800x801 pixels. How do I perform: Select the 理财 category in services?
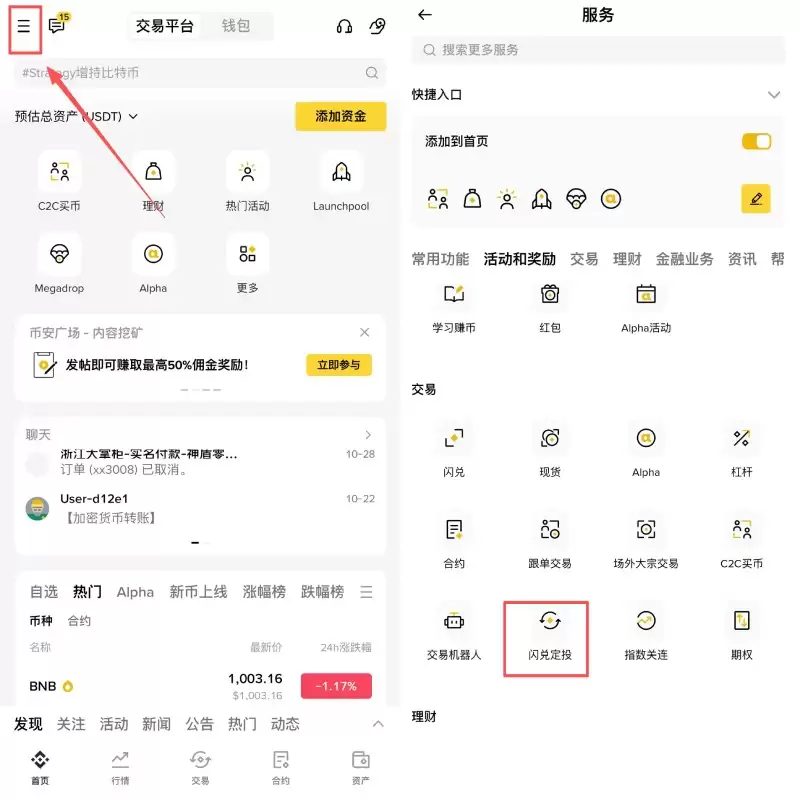point(627,259)
